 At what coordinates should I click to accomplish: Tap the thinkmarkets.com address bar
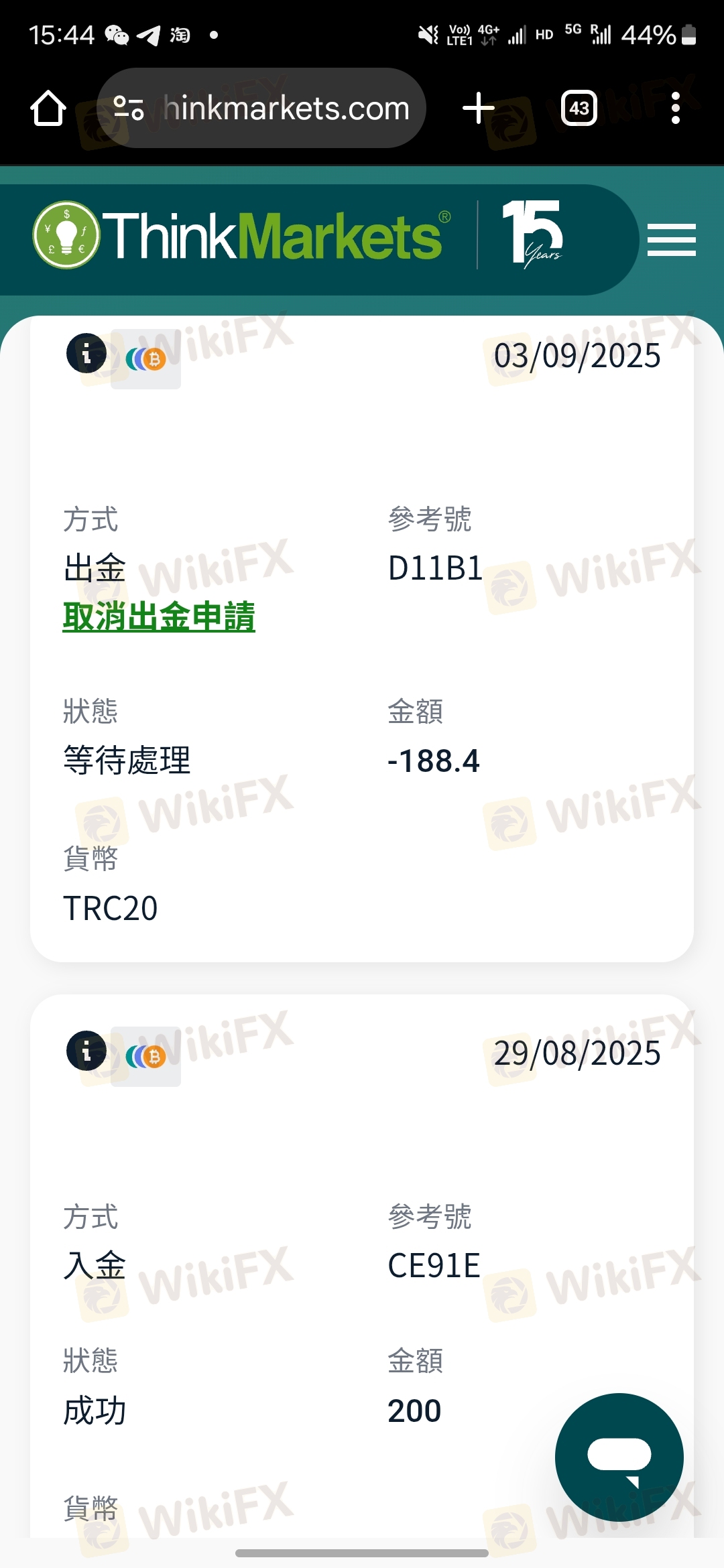point(285,108)
